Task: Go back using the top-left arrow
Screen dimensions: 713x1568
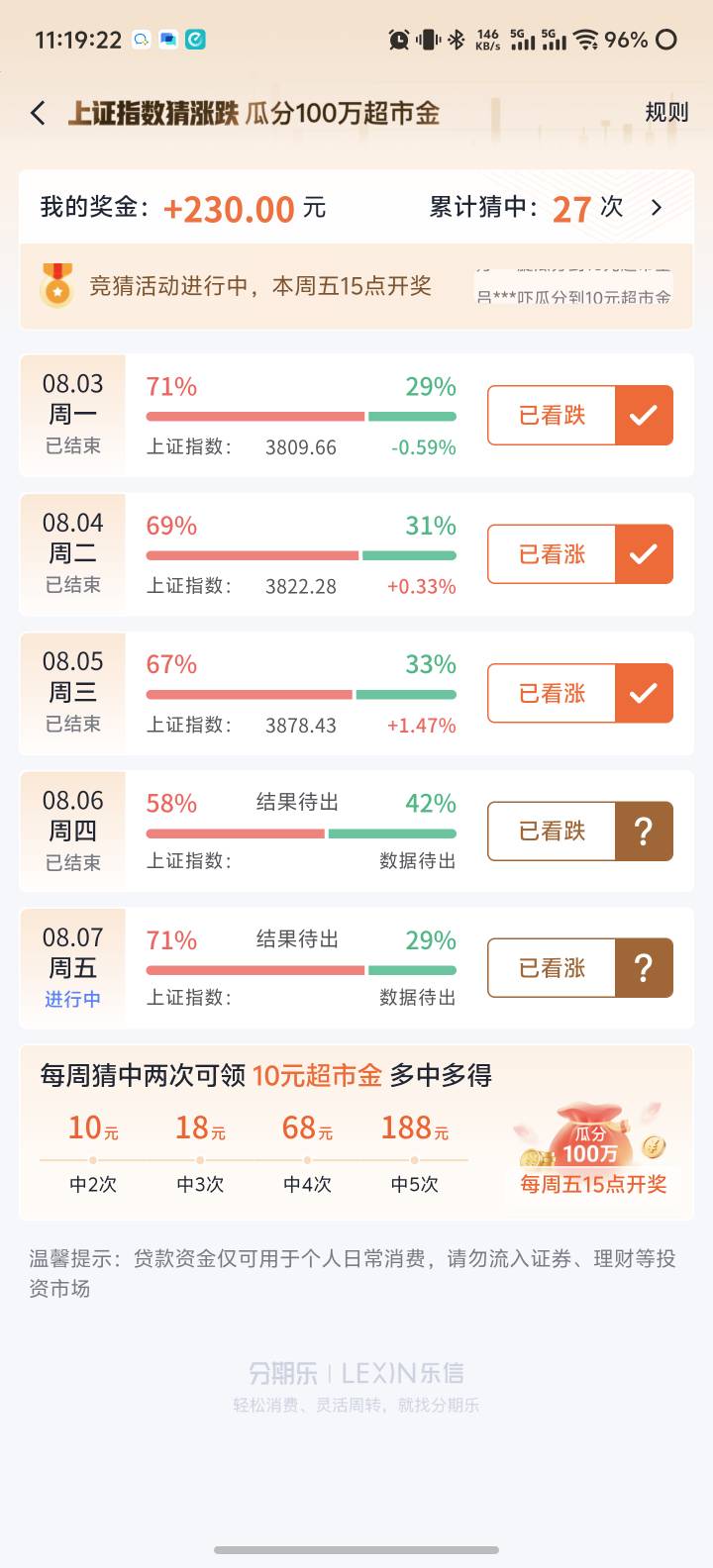Action: [39, 113]
